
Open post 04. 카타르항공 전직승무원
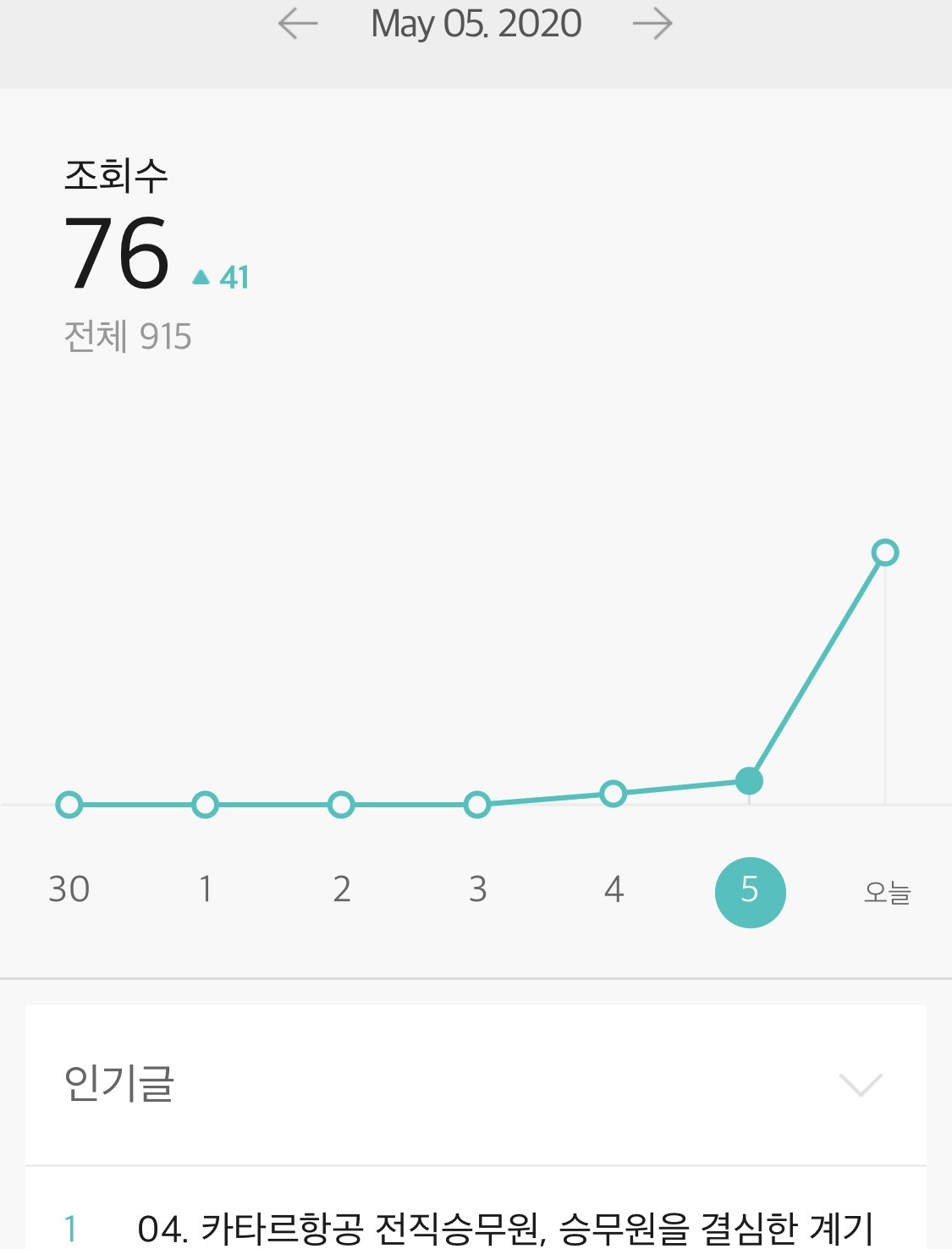point(505,1228)
